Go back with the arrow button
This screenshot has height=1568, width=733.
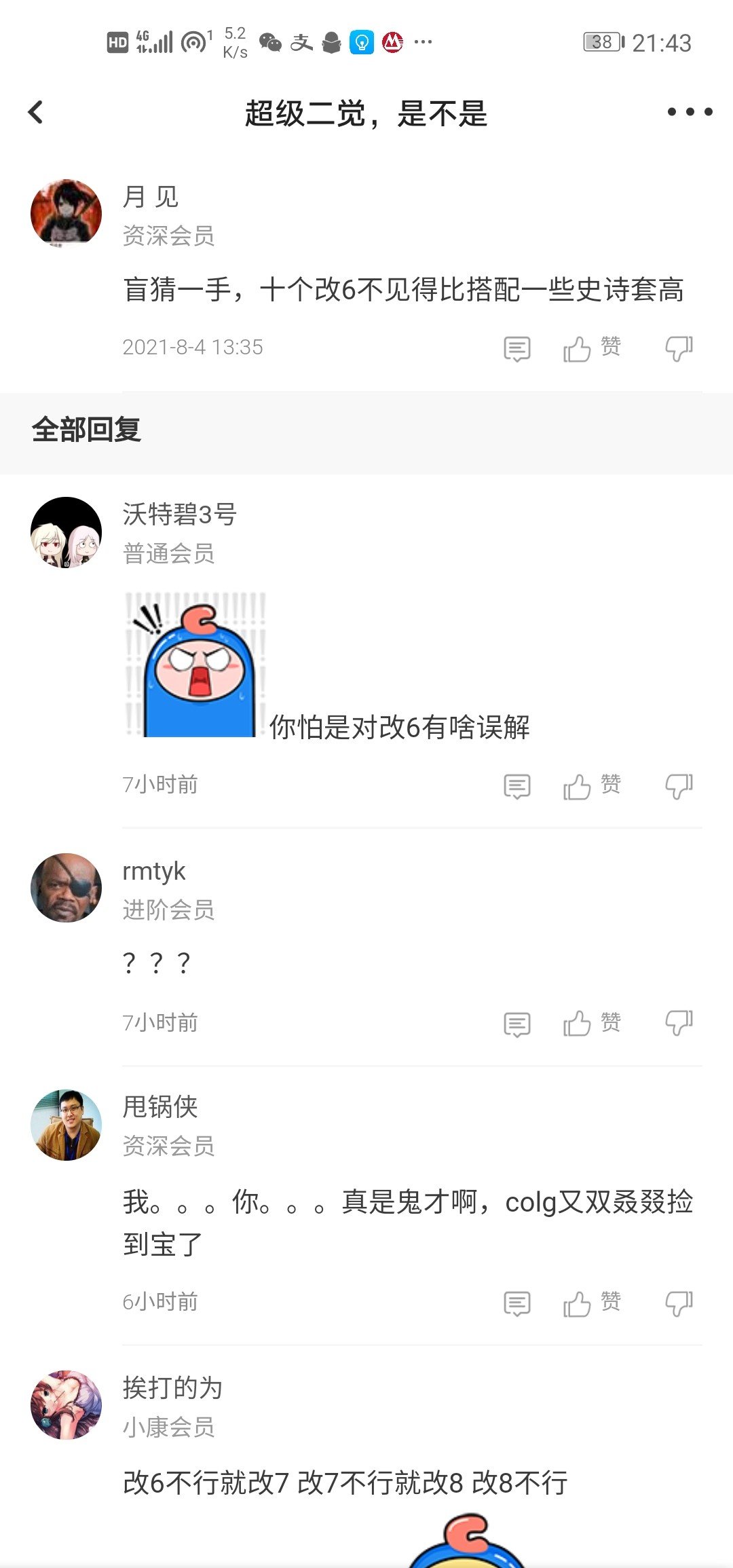point(34,111)
